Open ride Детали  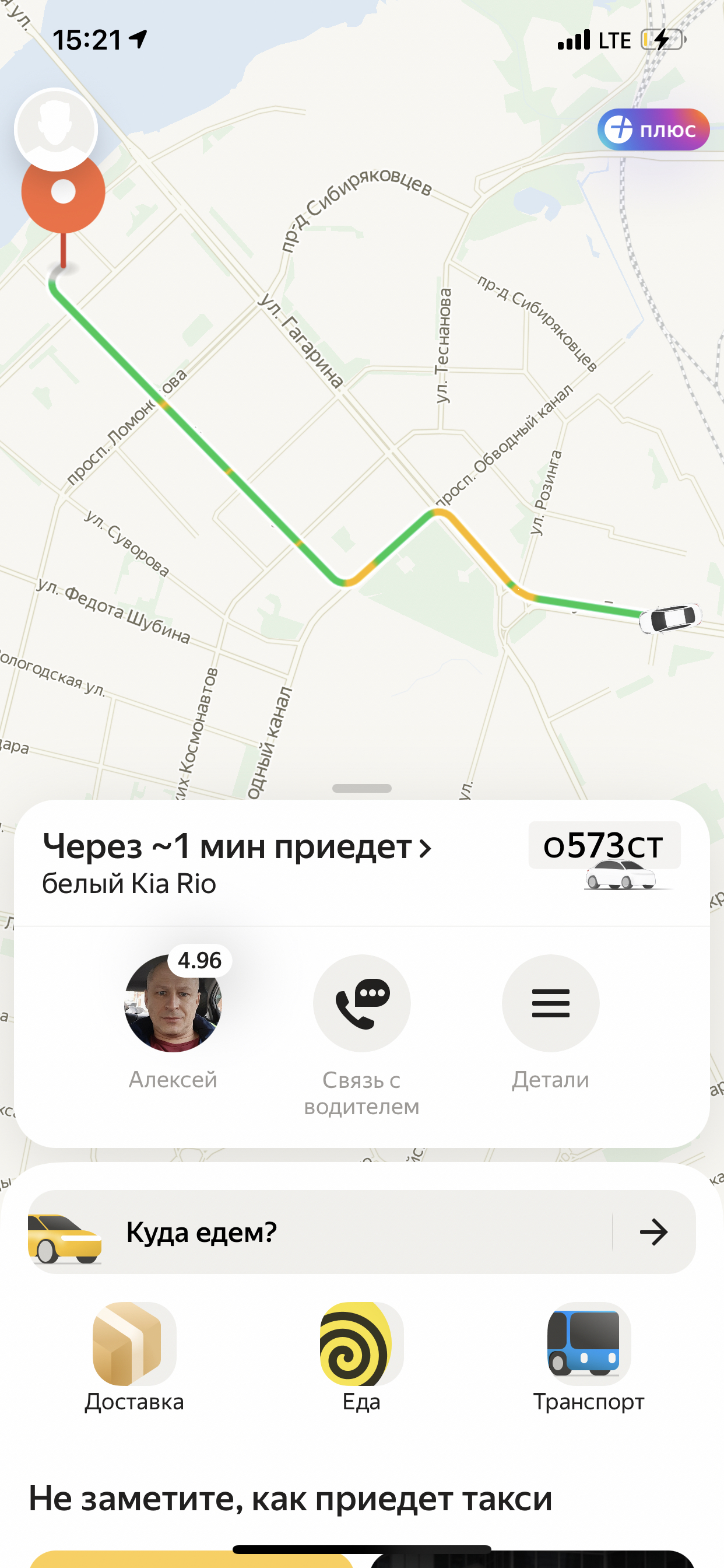(x=550, y=1004)
